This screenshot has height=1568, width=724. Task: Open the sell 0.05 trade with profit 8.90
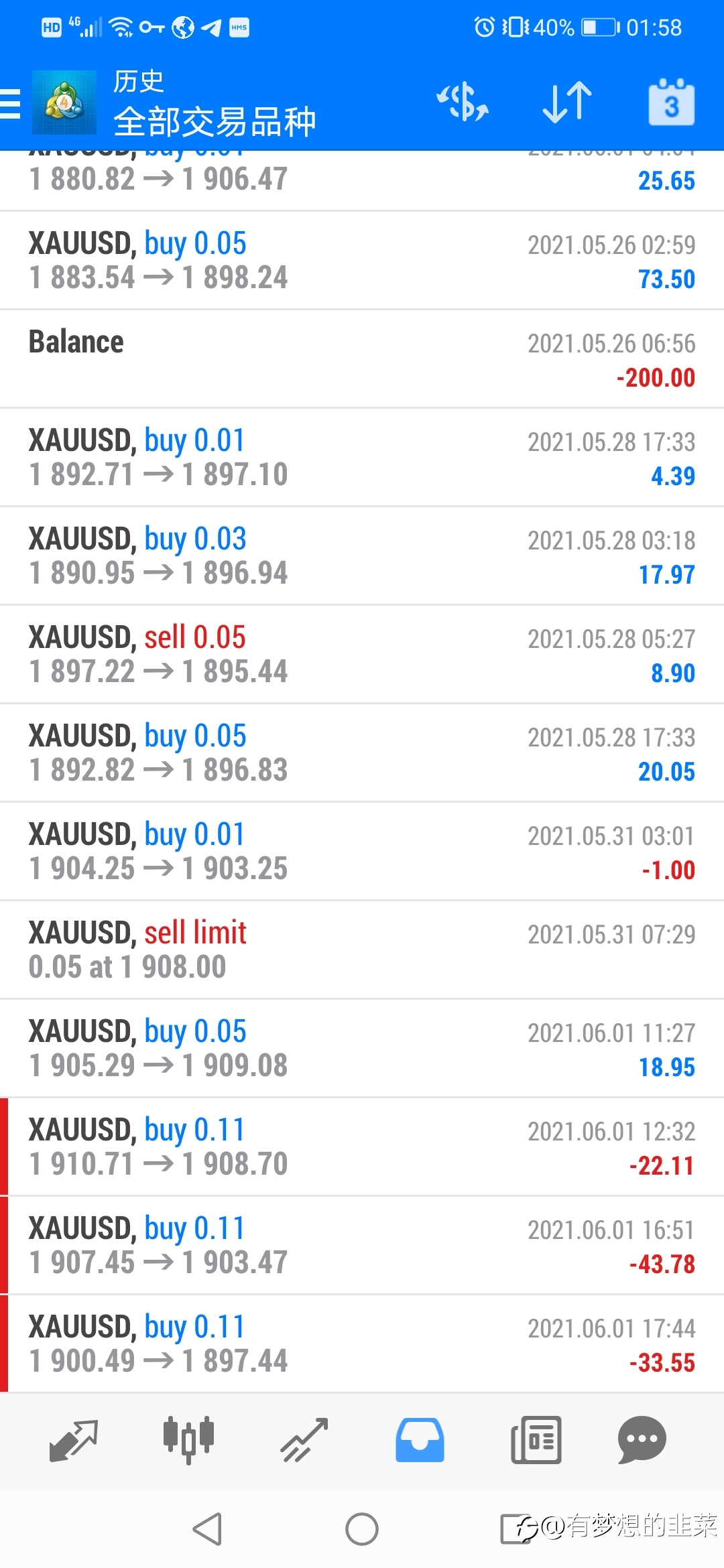tap(362, 655)
